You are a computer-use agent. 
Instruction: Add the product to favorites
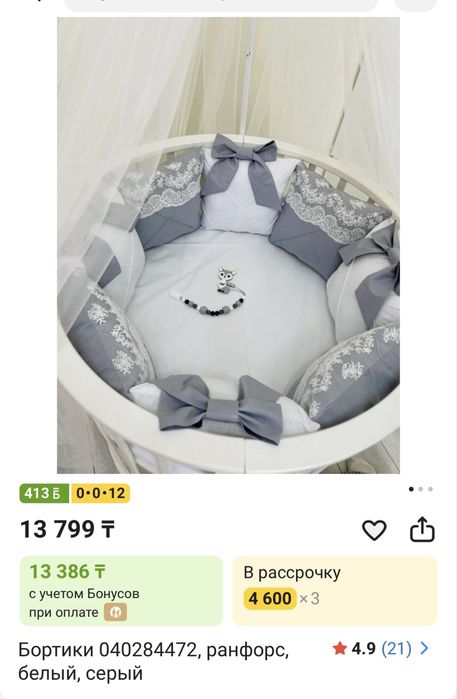pos(374,530)
